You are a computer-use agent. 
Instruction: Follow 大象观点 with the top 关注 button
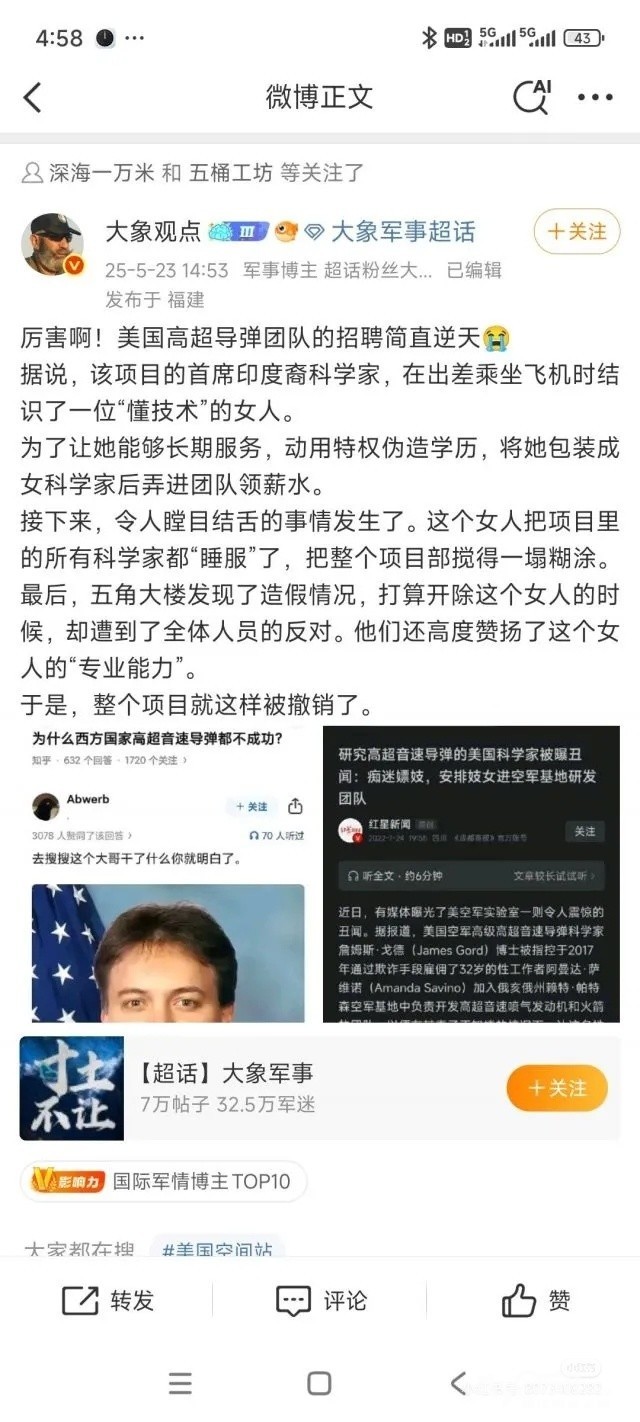[576, 232]
